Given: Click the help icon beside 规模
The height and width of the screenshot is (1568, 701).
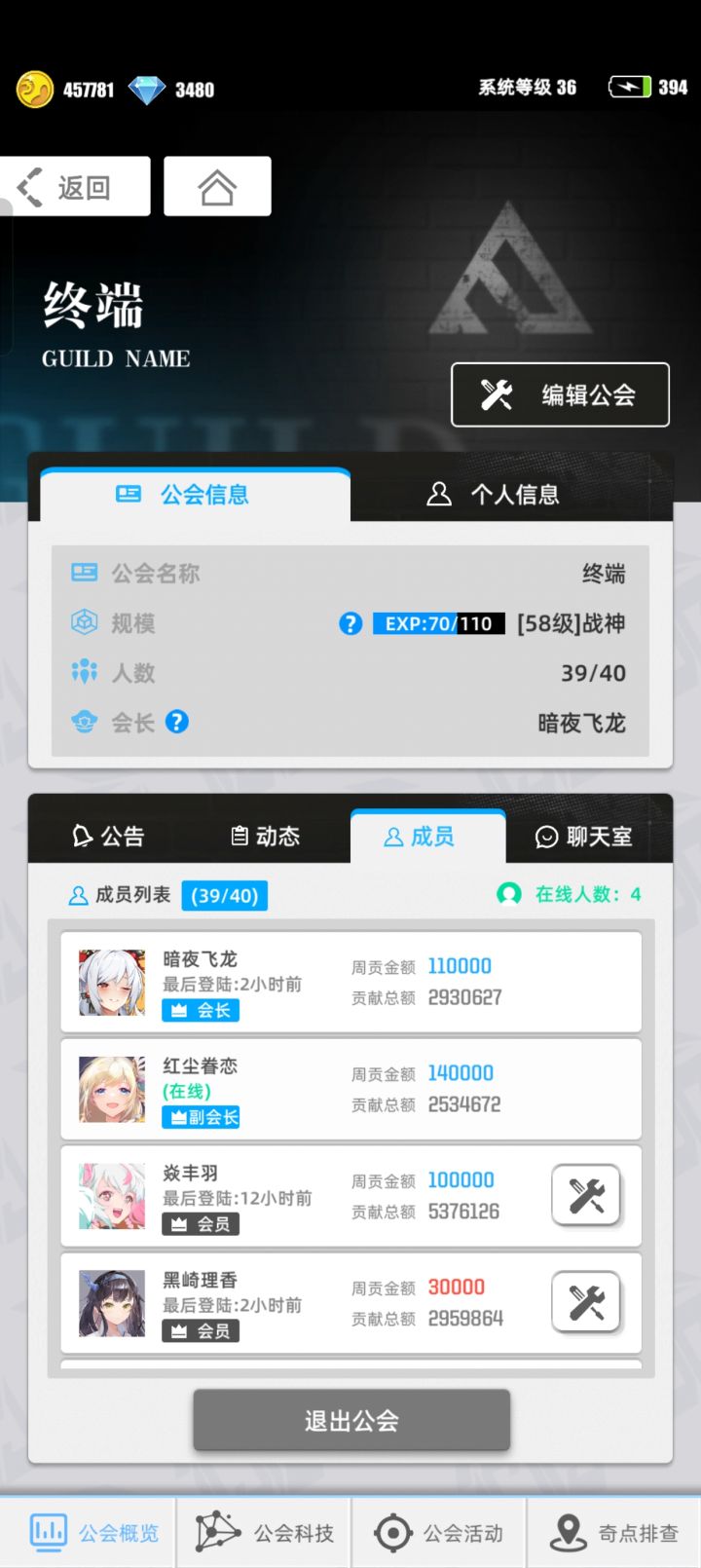Looking at the screenshot, I should (350, 624).
